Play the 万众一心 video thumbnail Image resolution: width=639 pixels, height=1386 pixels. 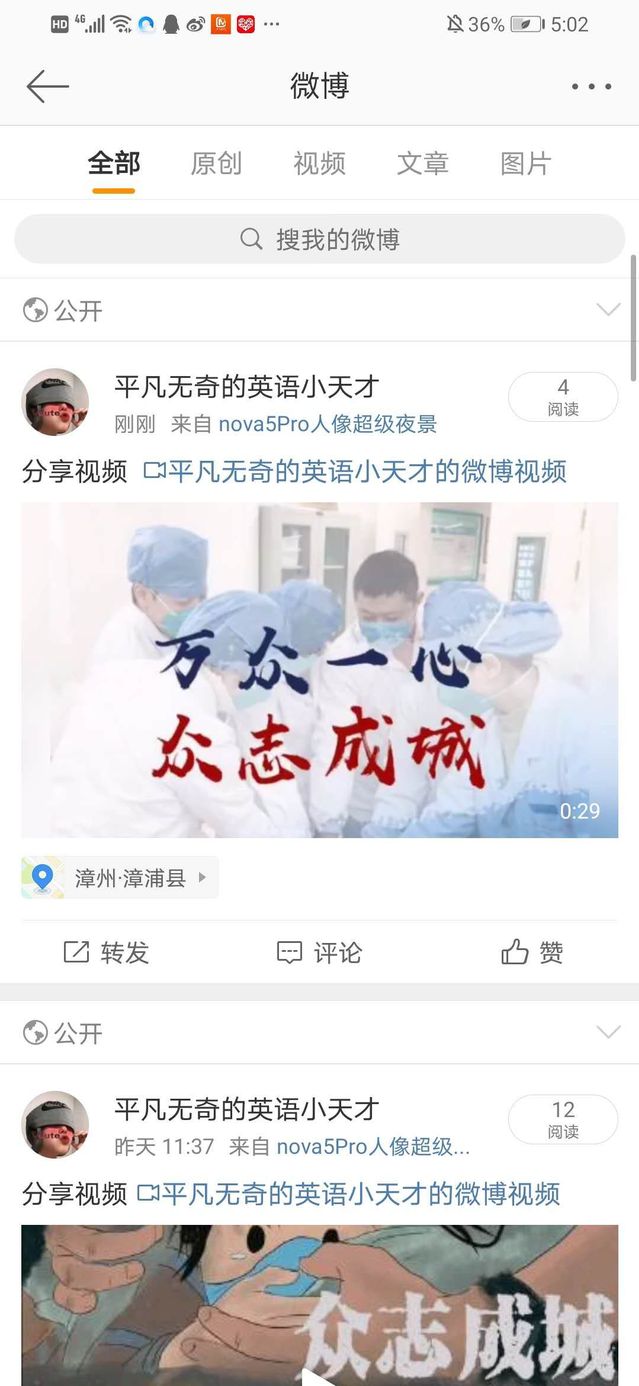click(x=319, y=669)
